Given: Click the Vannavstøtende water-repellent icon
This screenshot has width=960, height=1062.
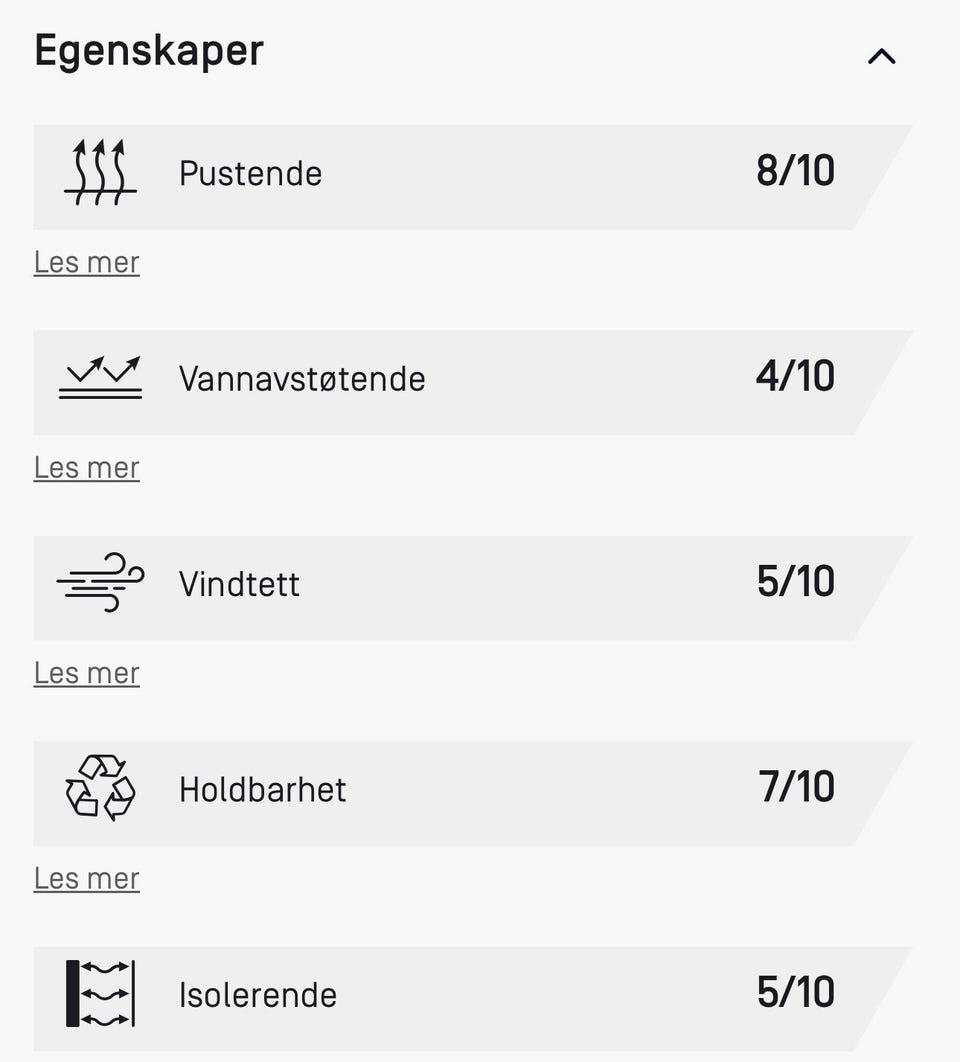Looking at the screenshot, I should click(x=100, y=377).
